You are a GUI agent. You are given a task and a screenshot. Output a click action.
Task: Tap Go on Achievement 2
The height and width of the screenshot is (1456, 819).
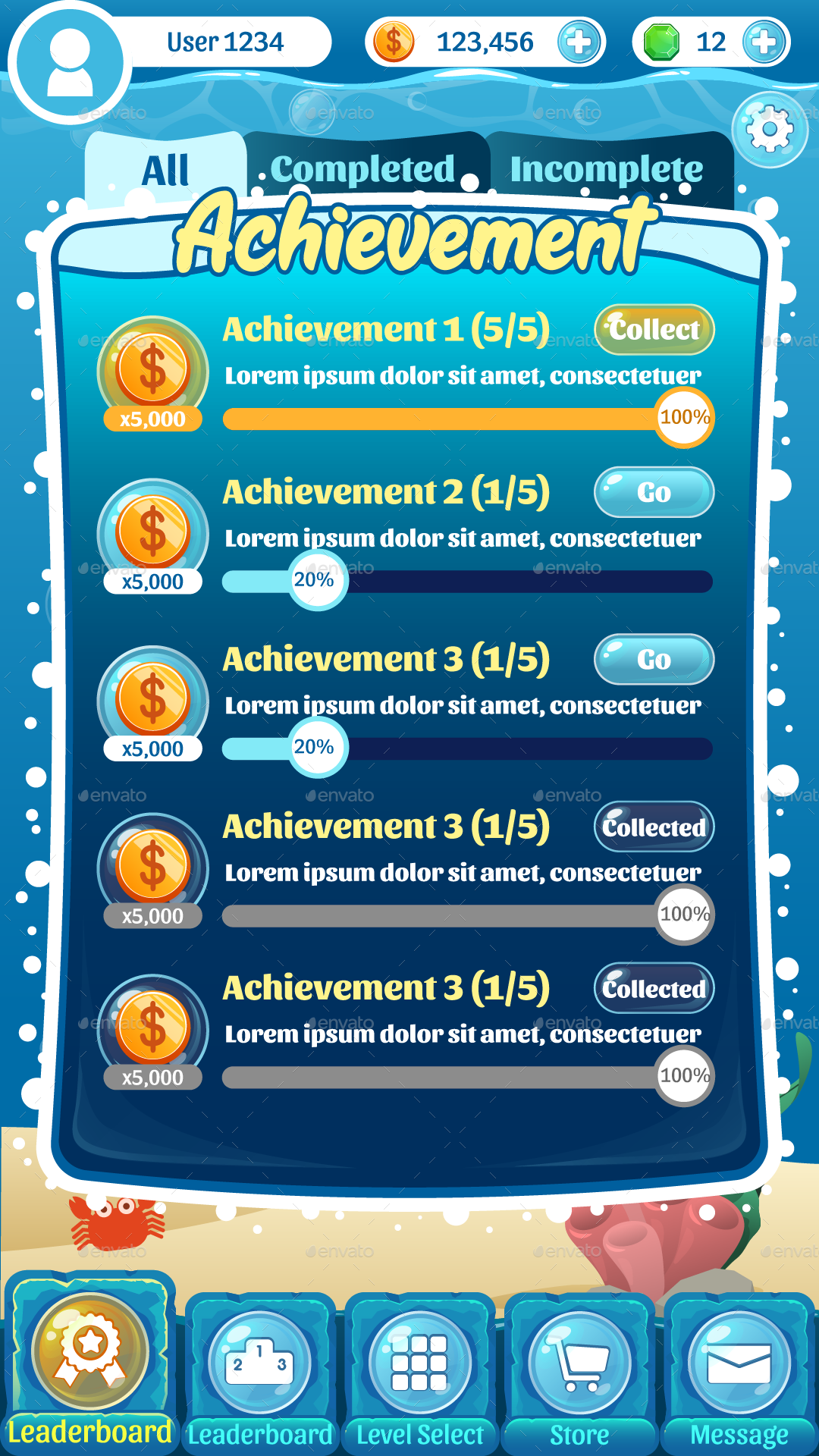coord(654,492)
